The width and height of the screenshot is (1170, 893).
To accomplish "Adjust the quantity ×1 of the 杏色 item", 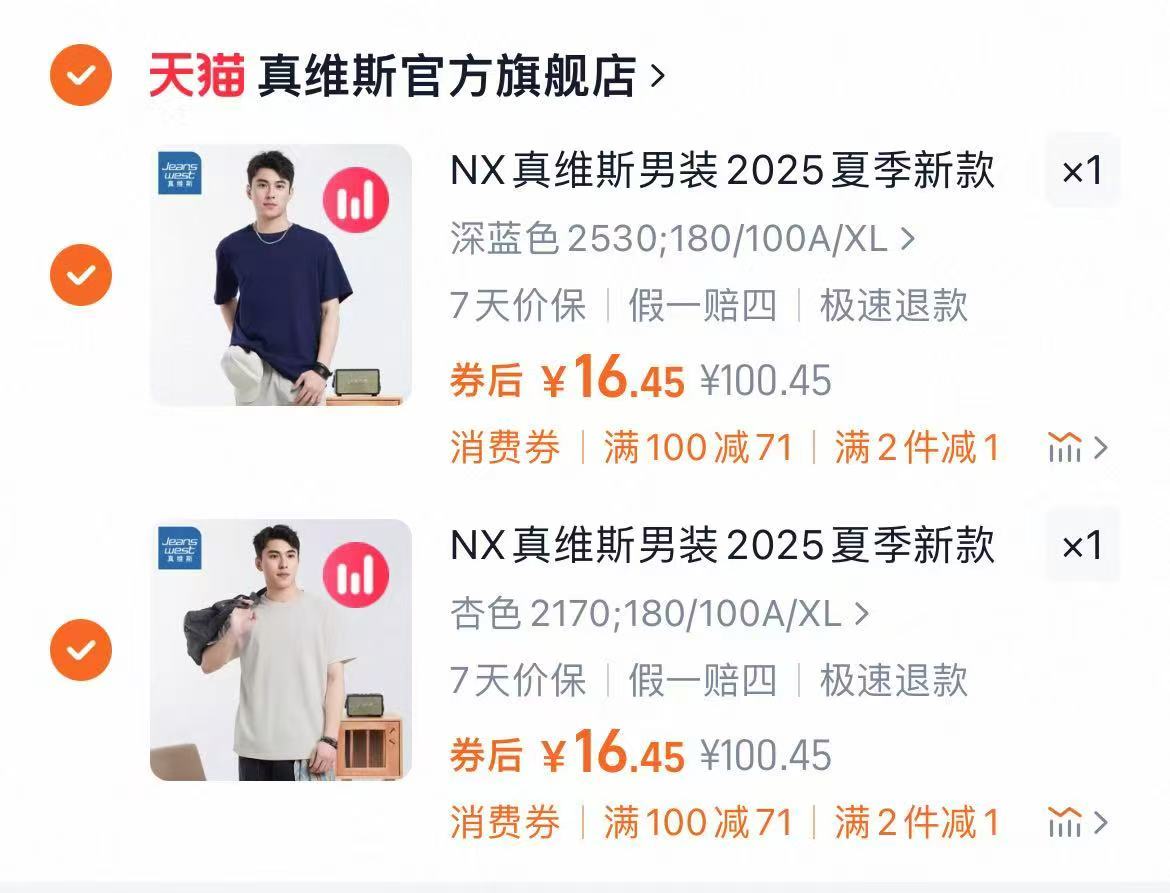I will pyautogui.click(x=1082, y=546).
